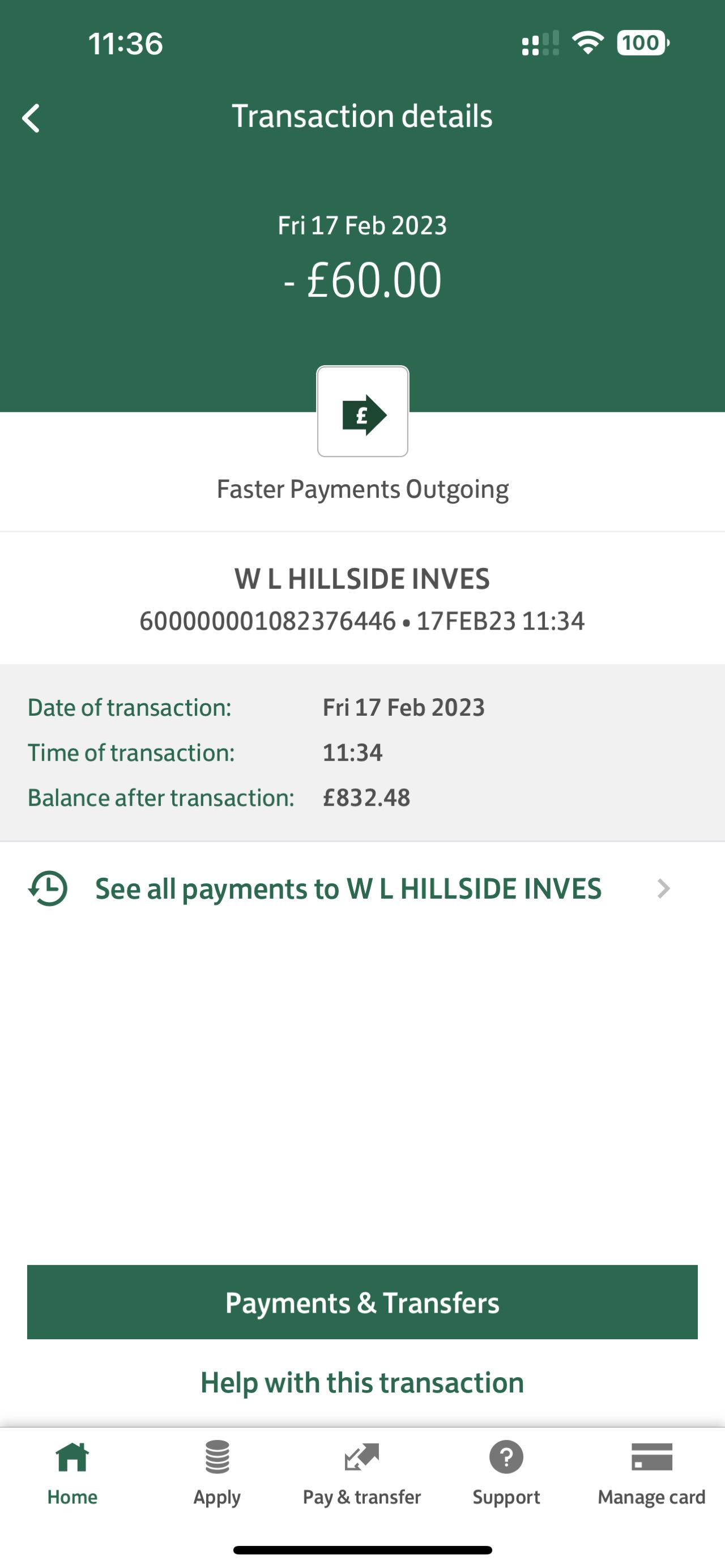Open the Support tab
725x1568 pixels.
coord(506,1472)
